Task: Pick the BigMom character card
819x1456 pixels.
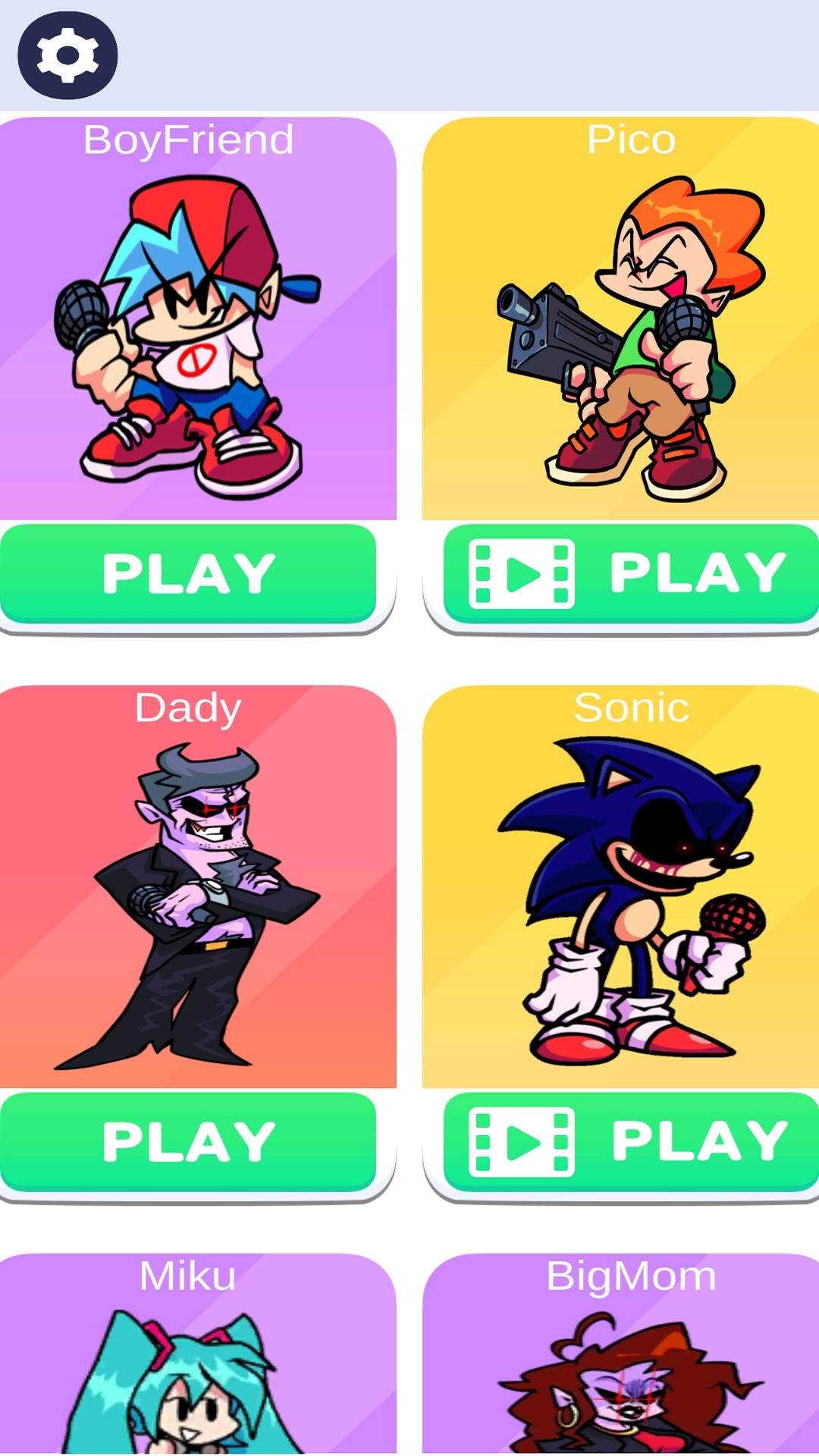Action: click(620, 1357)
